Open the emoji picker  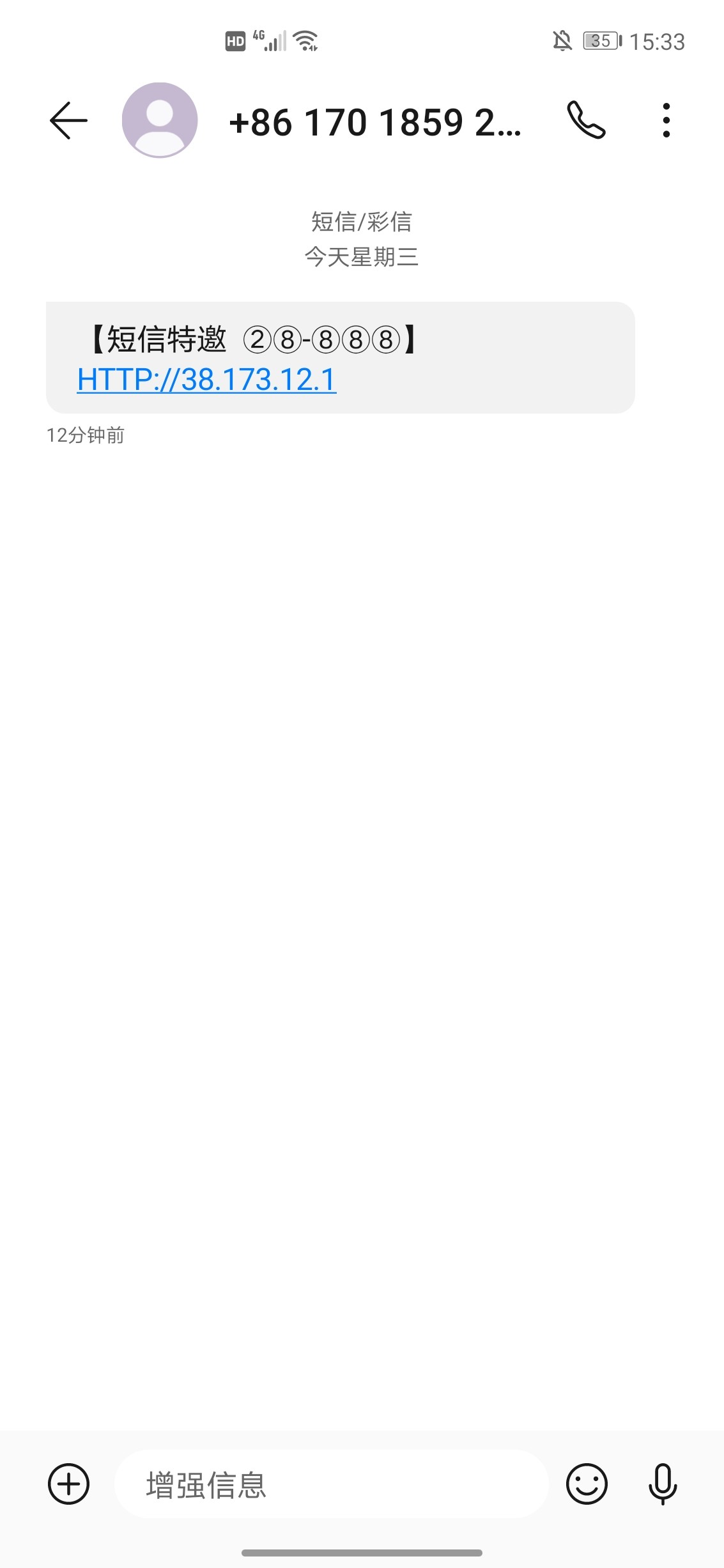click(587, 1484)
